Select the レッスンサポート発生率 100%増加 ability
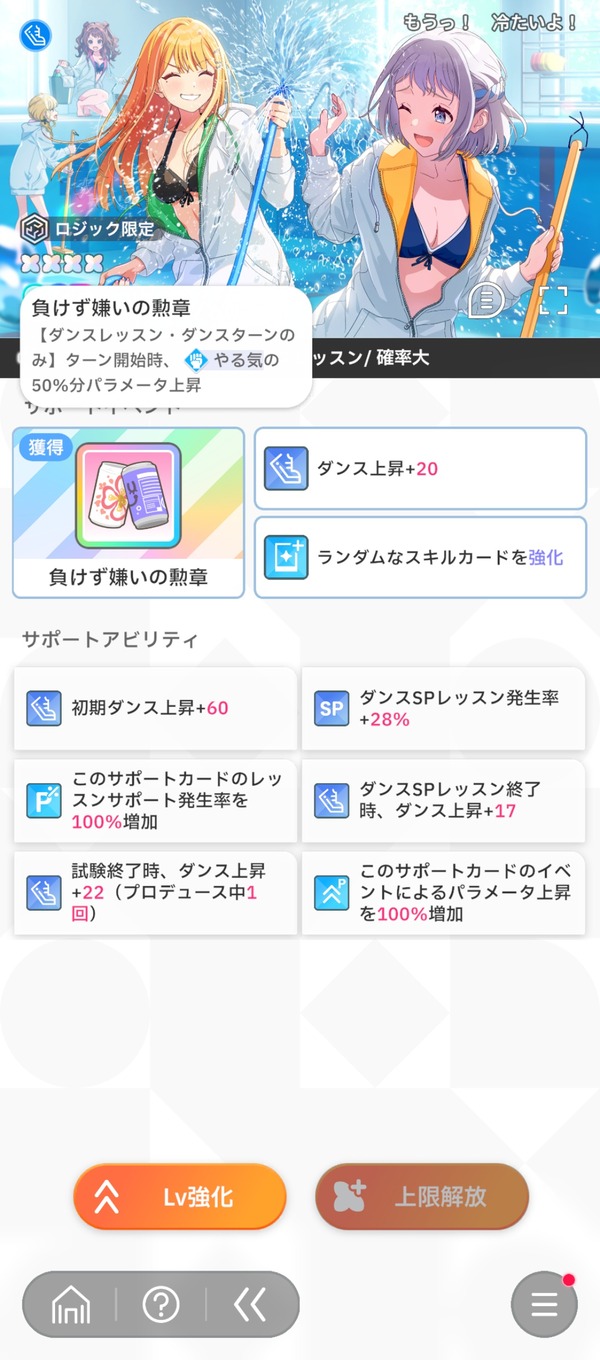Image resolution: width=600 pixels, height=1360 pixels. point(155,801)
